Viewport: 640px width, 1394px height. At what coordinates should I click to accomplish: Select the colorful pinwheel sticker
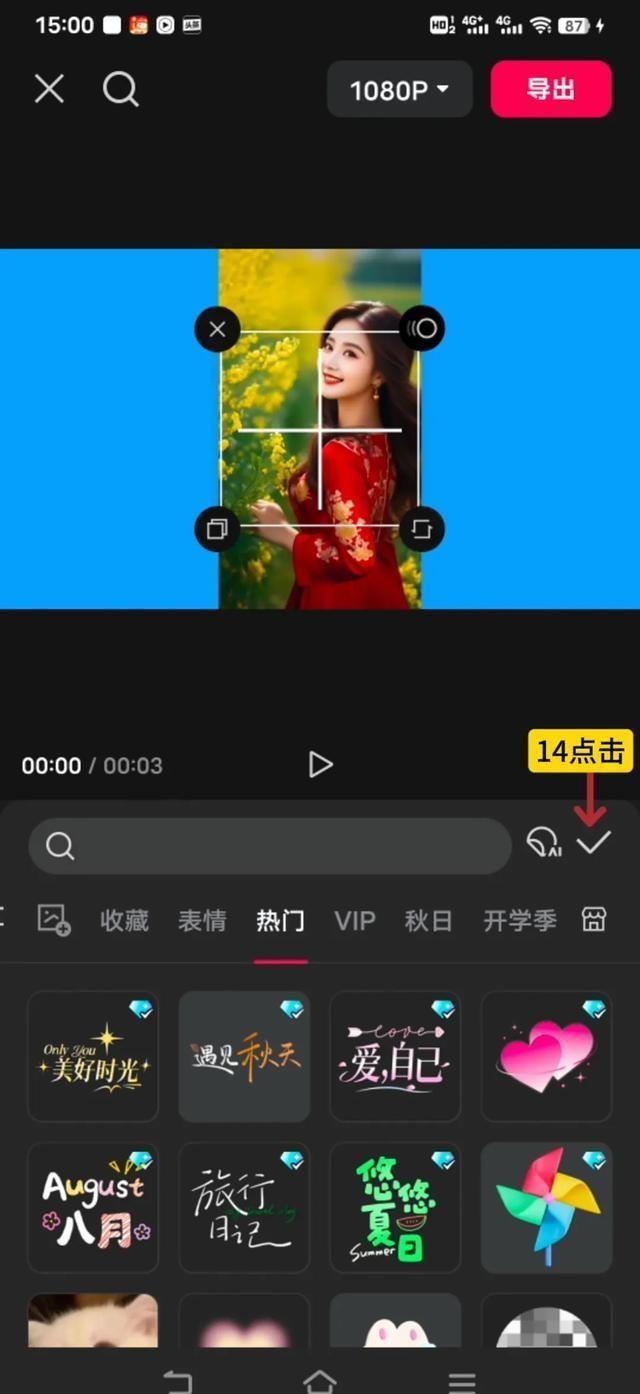pyautogui.click(x=546, y=1208)
